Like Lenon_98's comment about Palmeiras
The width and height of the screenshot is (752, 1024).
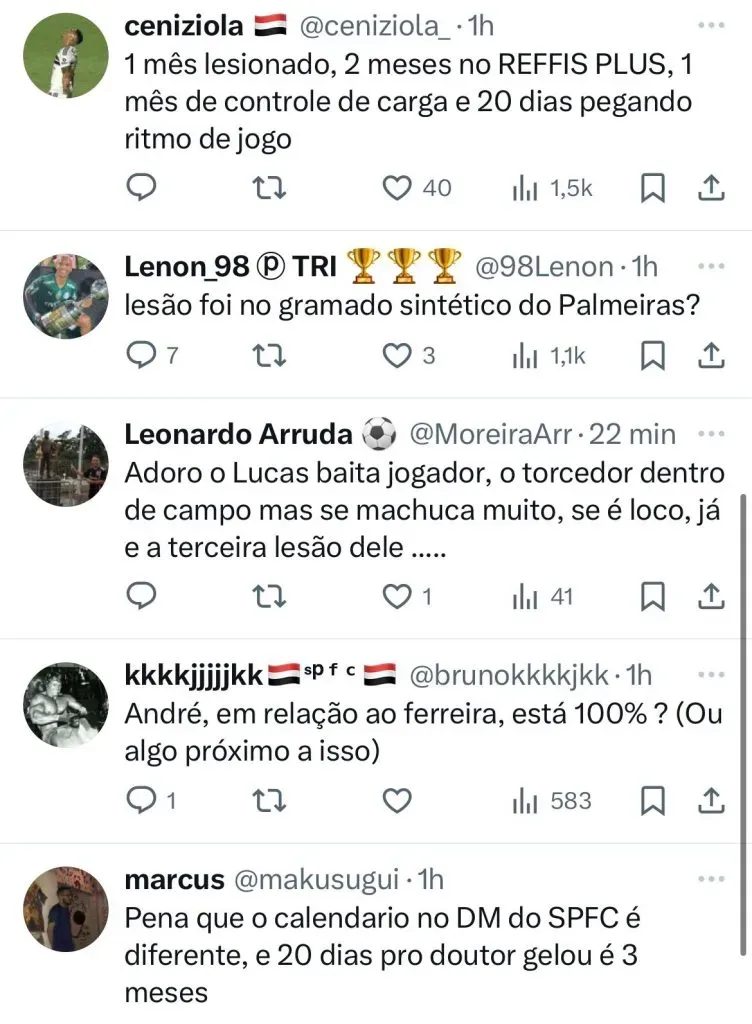click(399, 355)
